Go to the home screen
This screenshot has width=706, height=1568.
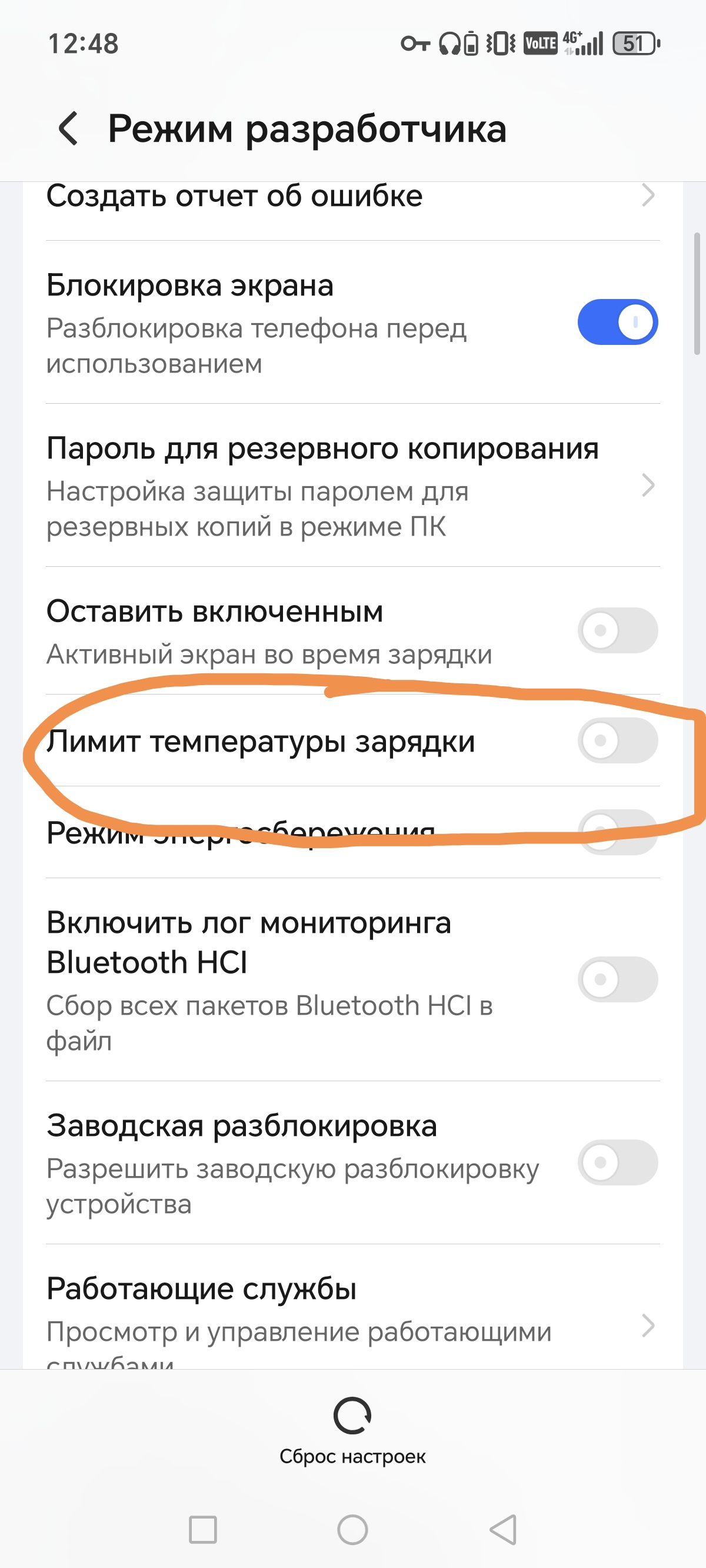point(352,1530)
